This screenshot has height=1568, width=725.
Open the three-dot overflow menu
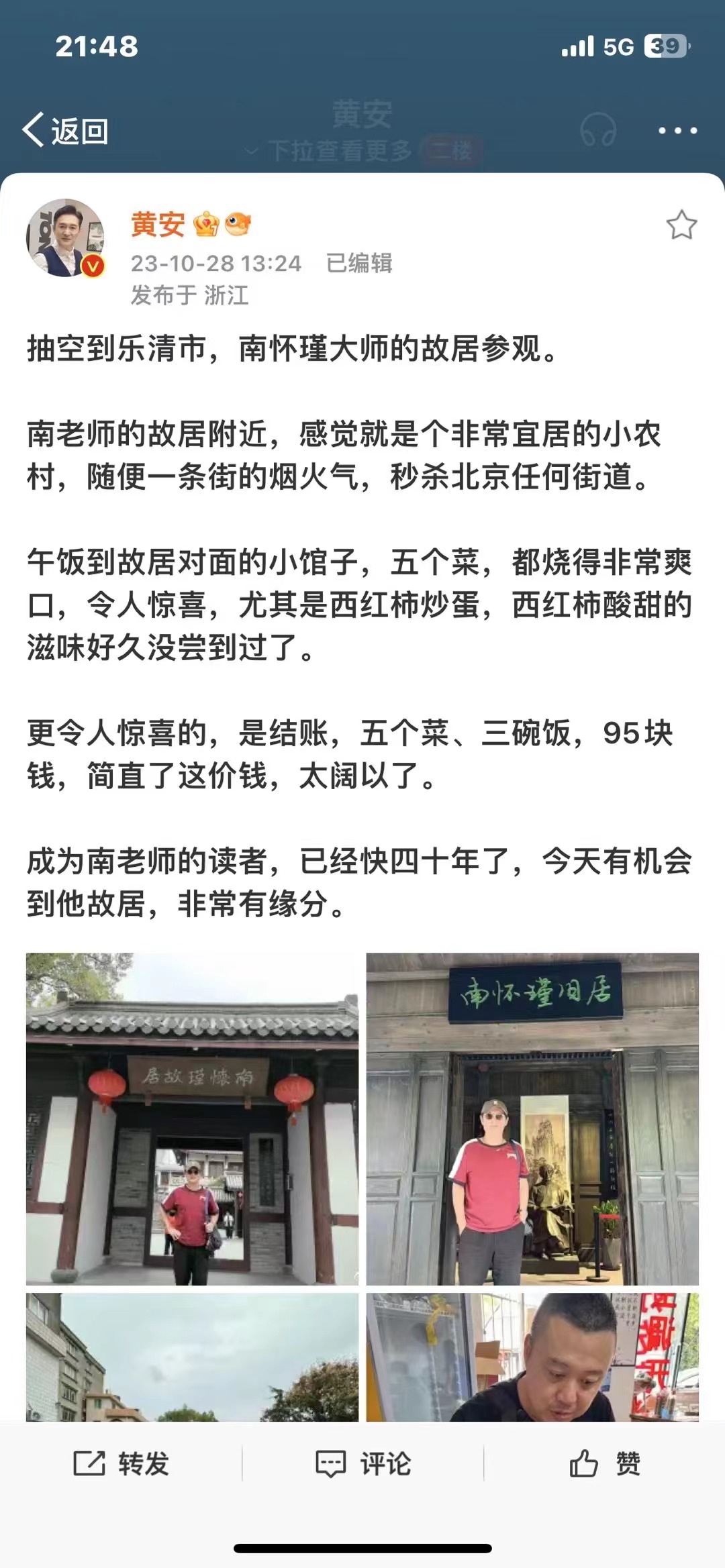(x=677, y=130)
